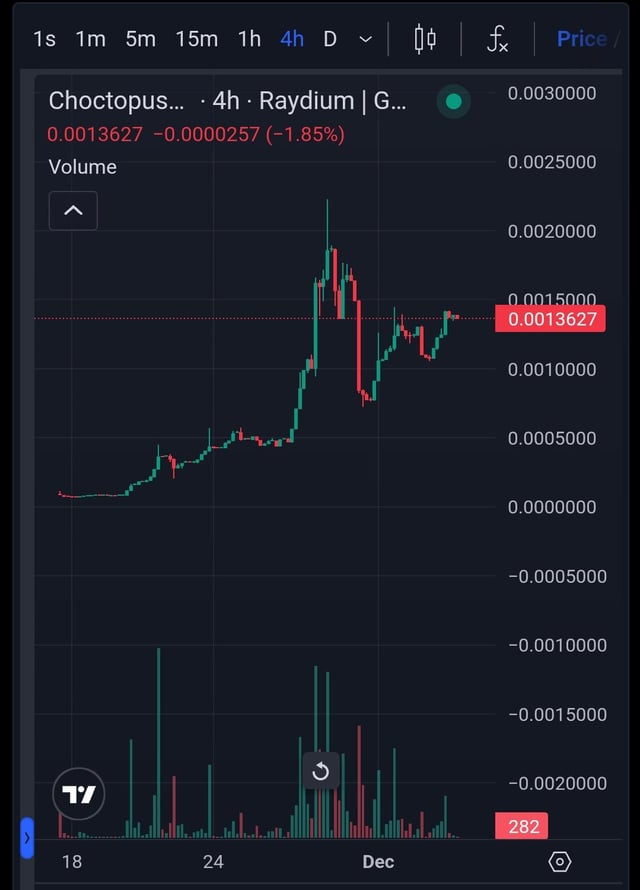Select the 1h interval
This screenshot has width=640, height=890.
point(249,39)
